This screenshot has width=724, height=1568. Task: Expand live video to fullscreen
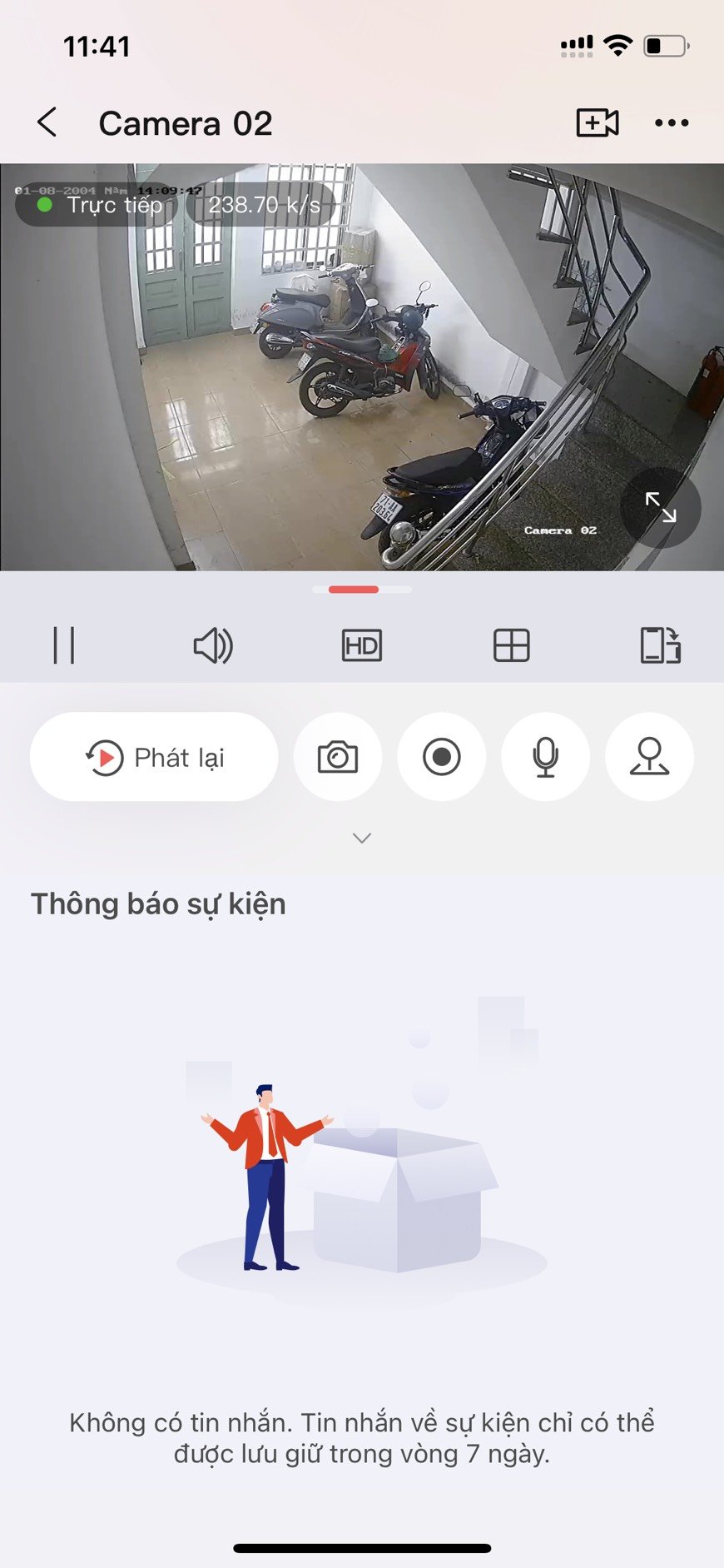pos(660,507)
